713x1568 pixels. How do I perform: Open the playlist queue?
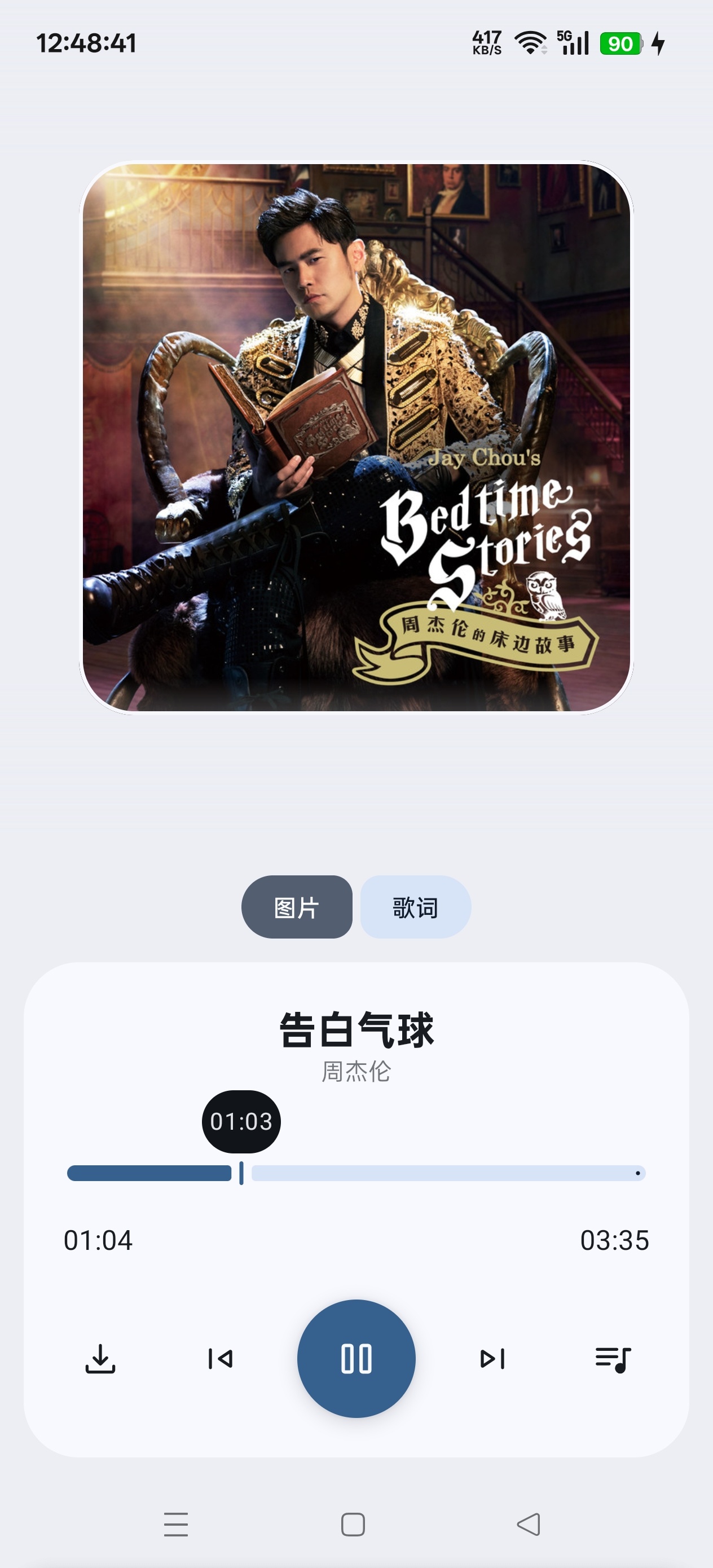[x=613, y=1359]
